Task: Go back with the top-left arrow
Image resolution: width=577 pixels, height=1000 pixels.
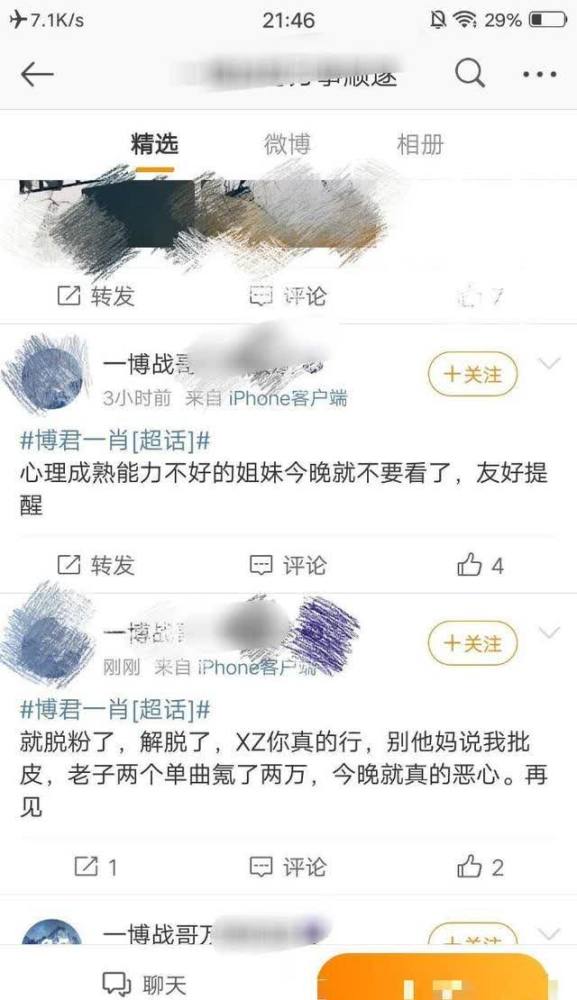Action: (x=36, y=75)
